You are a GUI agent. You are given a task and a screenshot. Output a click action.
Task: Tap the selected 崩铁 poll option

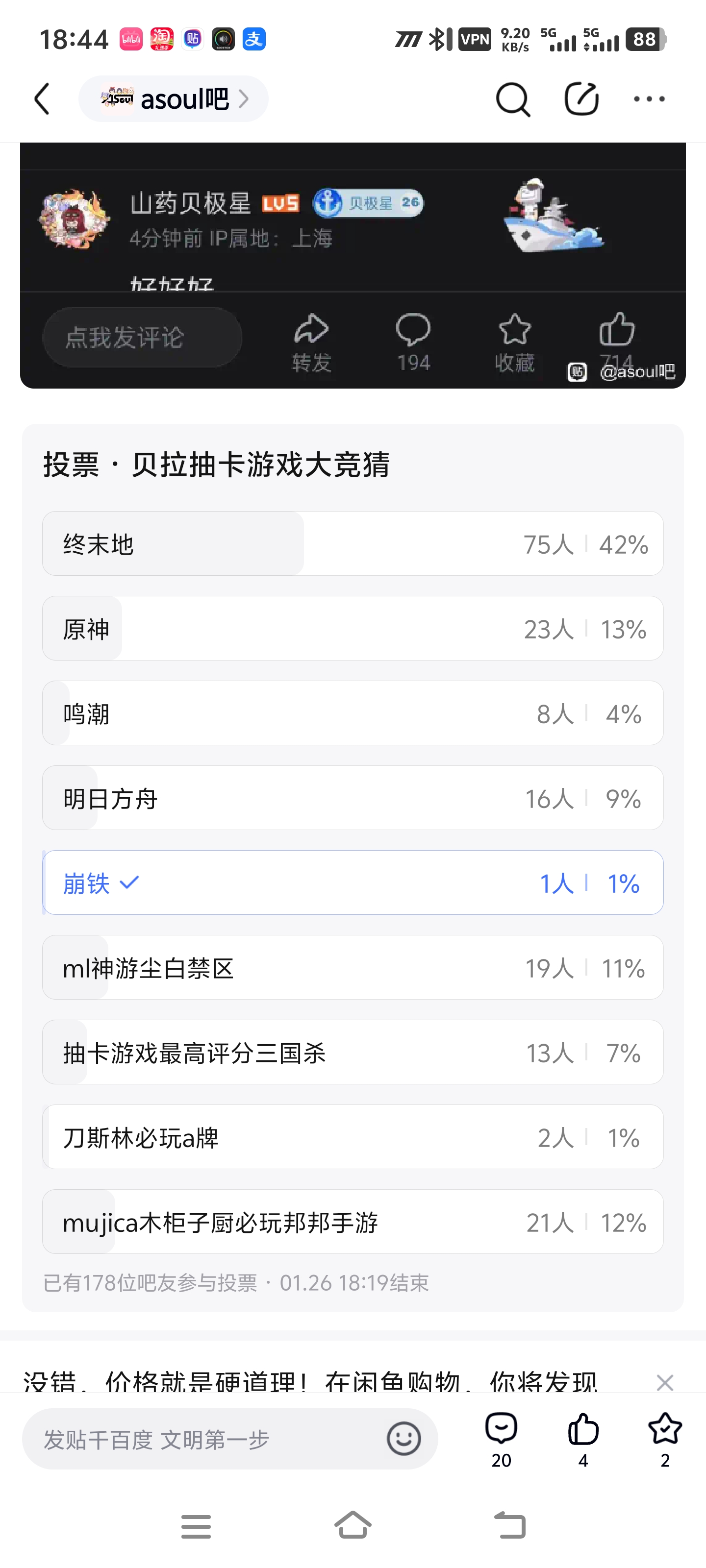pos(353,882)
